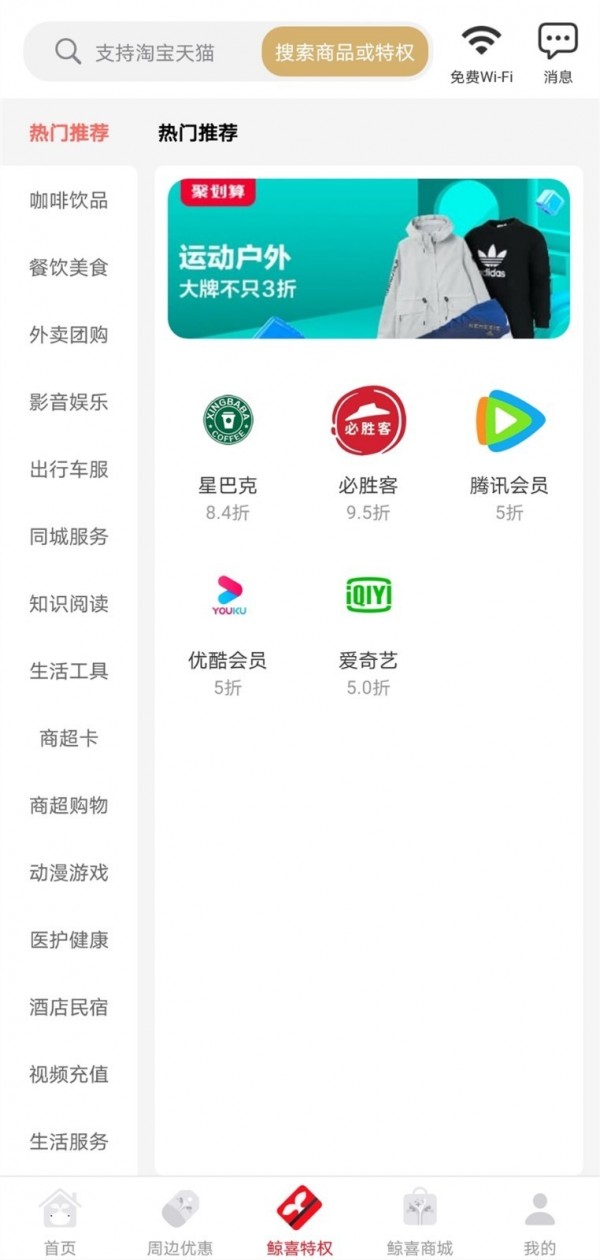
Task: Go to the 首页 tab
Action: click(x=60, y=1220)
